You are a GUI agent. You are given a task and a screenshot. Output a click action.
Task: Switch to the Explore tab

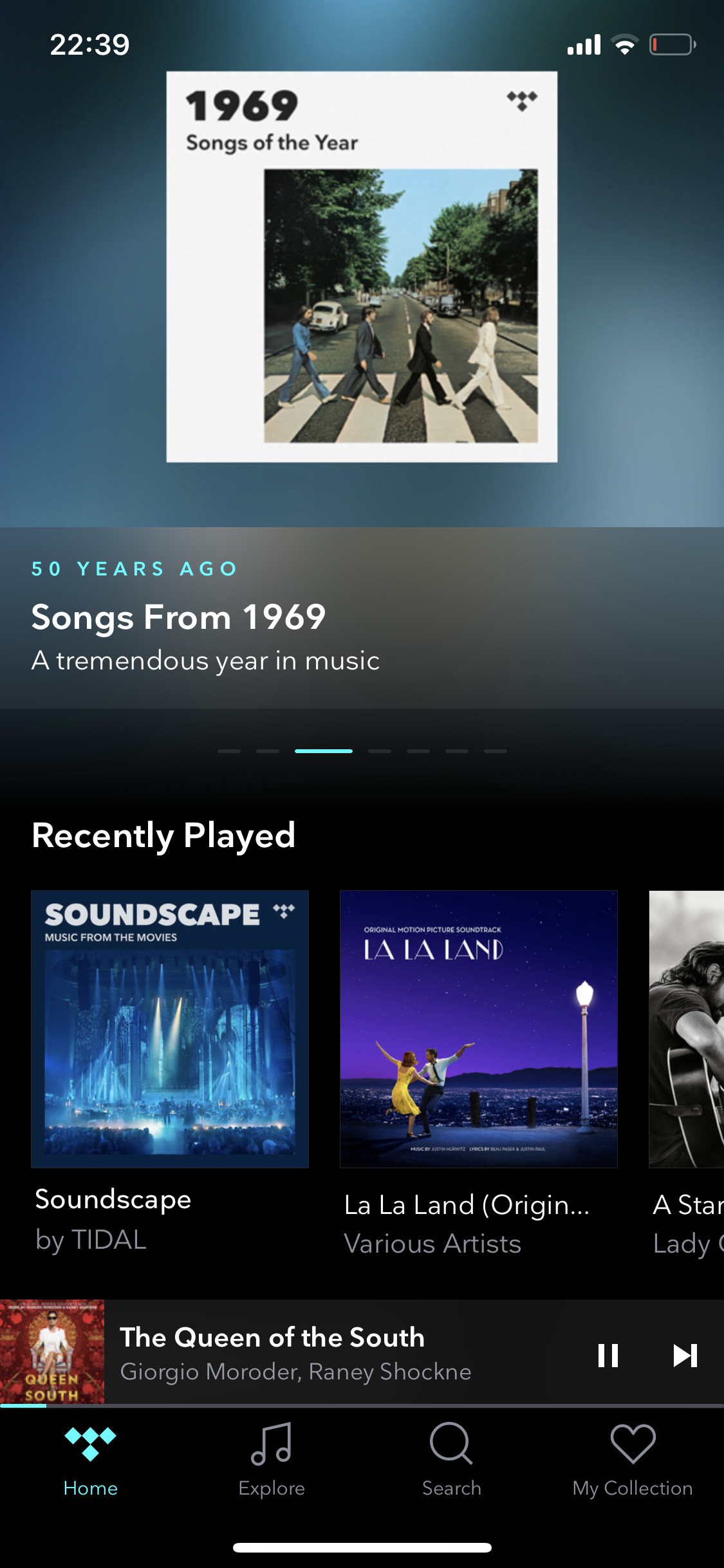[272, 1460]
